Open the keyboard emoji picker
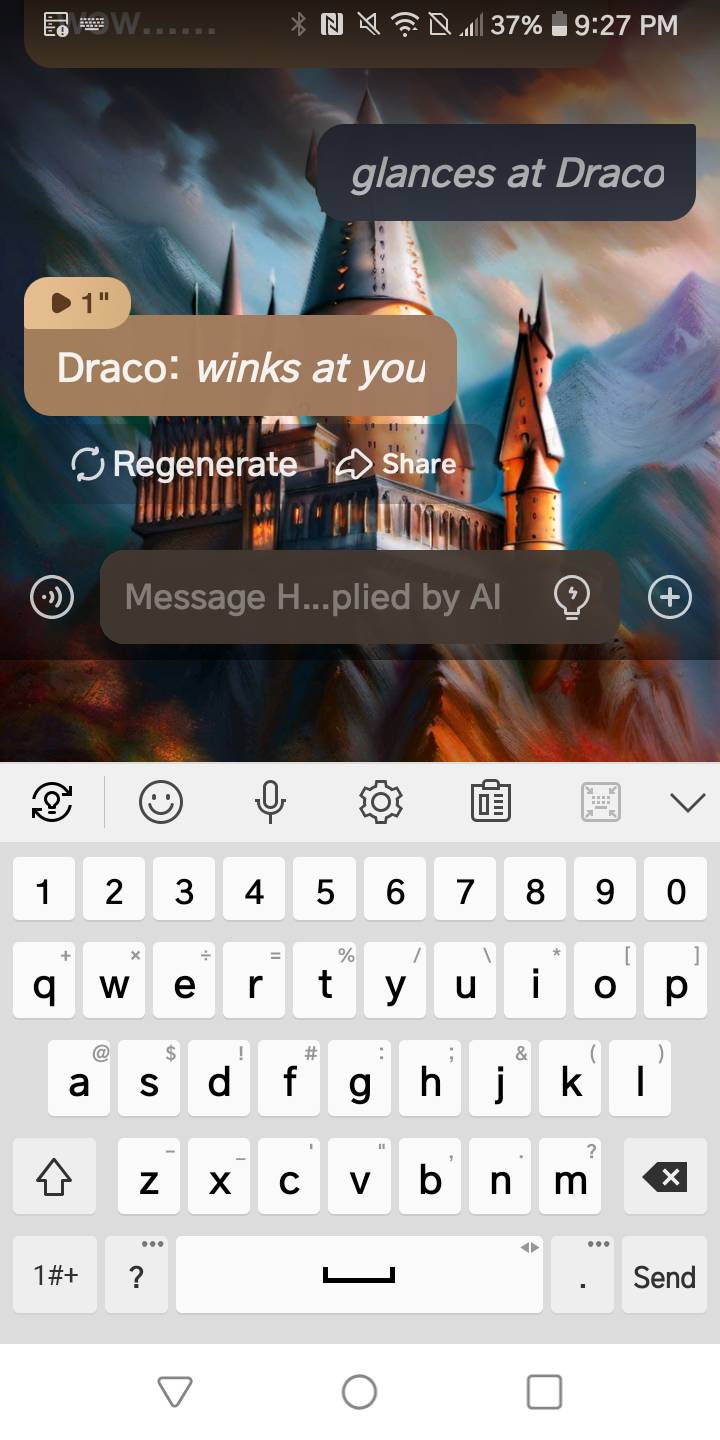This screenshot has width=720, height=1440. [x=161, y=802]
